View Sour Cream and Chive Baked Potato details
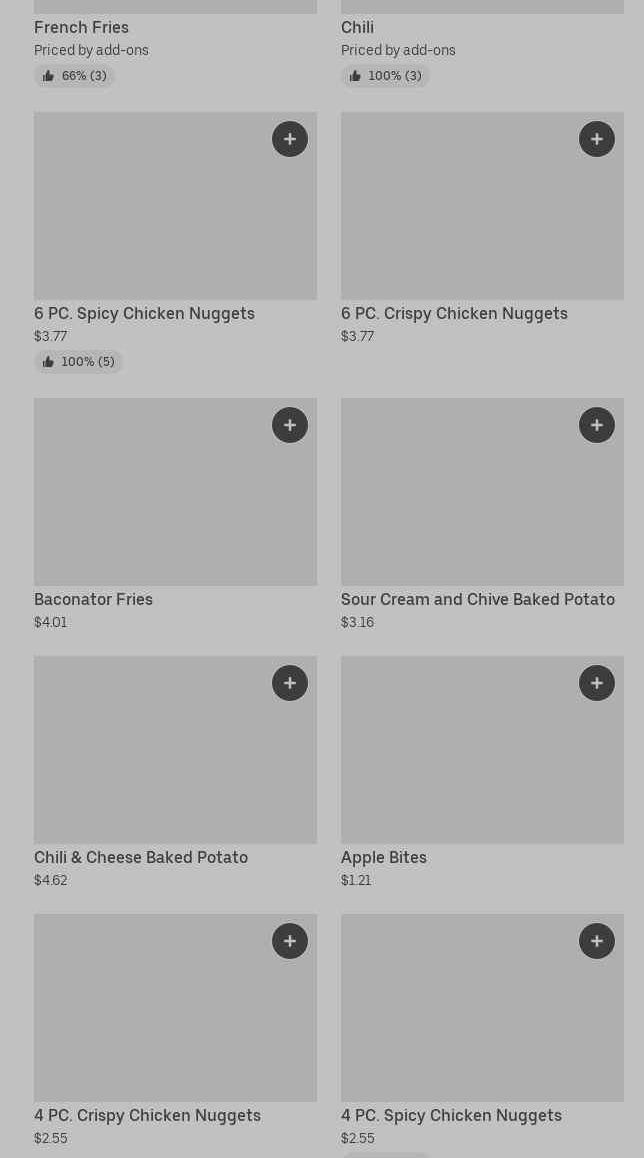Viewport: 644px width, 1158px height. pyautogui.click(x=478, y=599)
